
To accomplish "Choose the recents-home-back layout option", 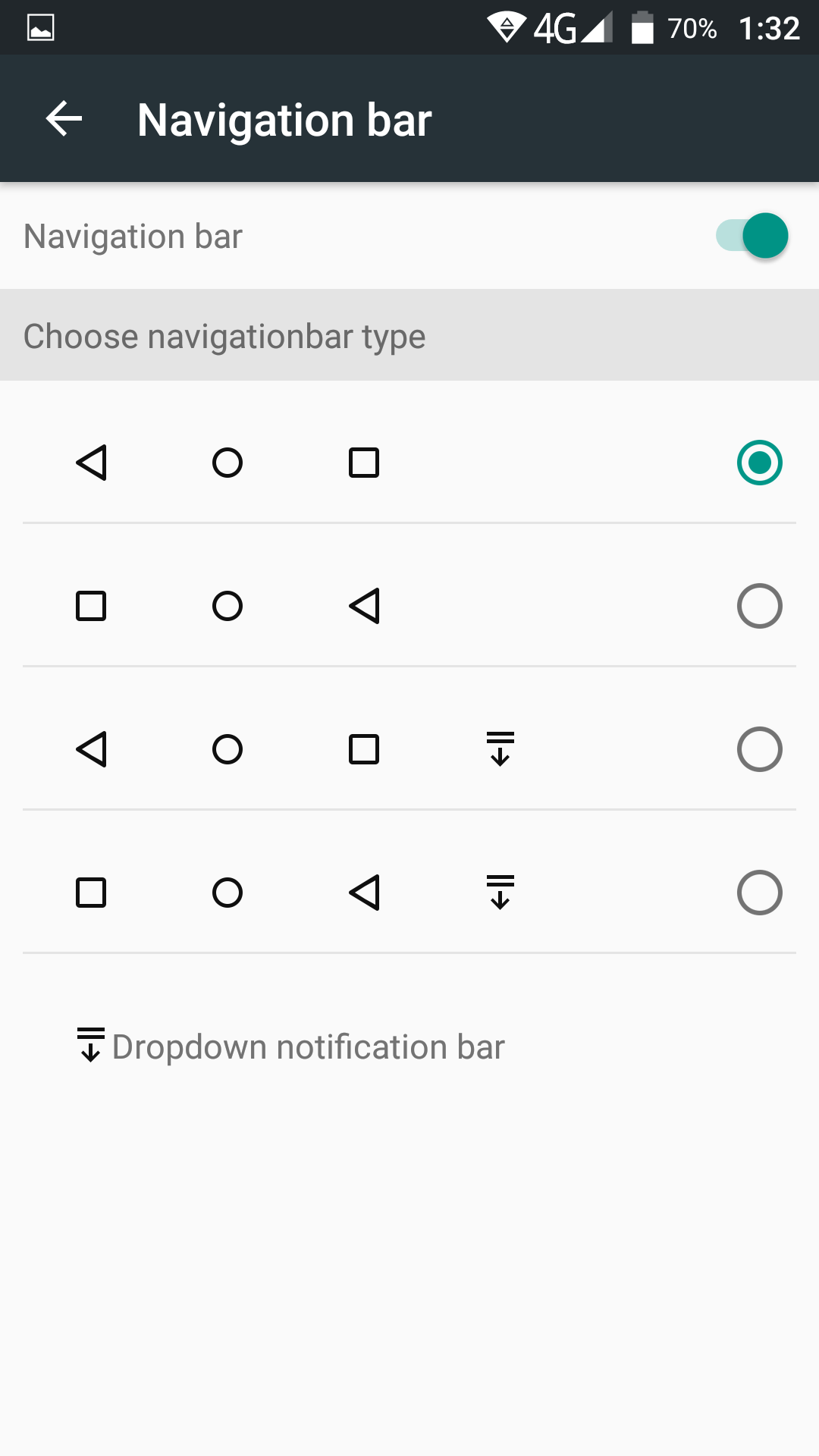I will pyautogui.click(x=759, y=606).
